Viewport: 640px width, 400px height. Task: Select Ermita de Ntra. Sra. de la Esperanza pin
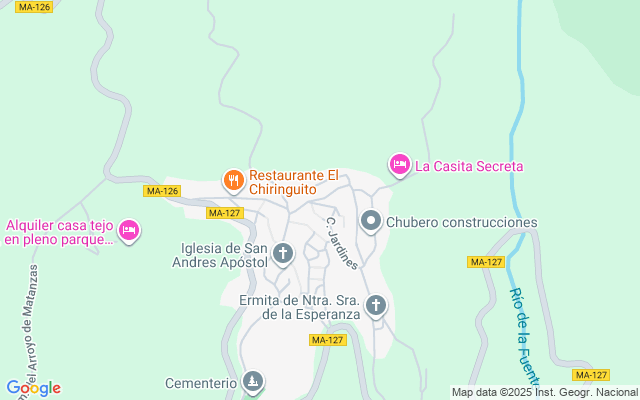tap(376, 305)
